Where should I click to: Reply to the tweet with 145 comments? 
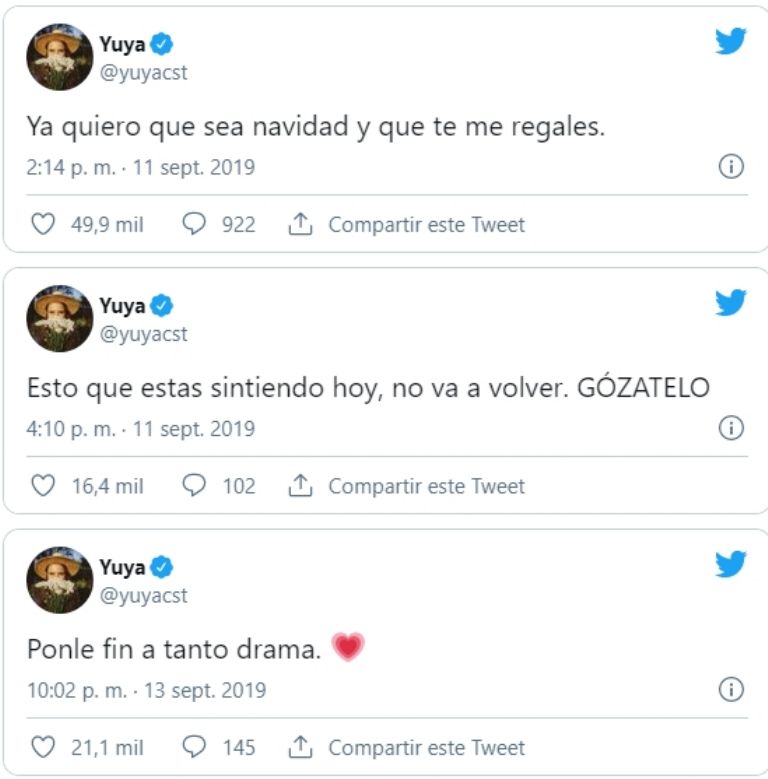point(194,747)
